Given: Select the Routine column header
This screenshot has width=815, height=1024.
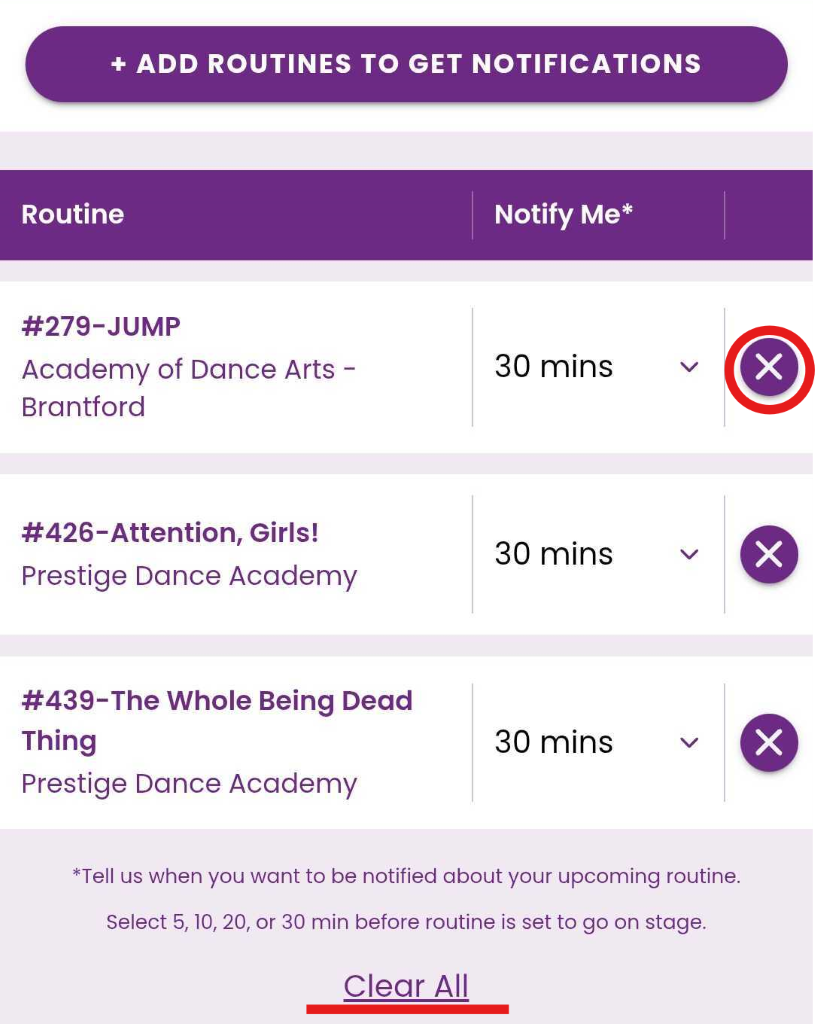Looking at the screenshot, I should 72,214.
